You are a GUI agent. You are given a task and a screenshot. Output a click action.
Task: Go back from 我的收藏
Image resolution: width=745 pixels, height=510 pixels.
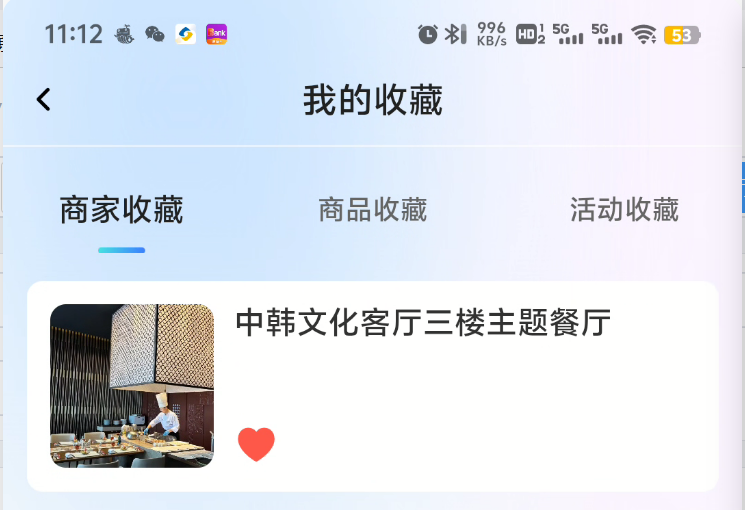43,99
